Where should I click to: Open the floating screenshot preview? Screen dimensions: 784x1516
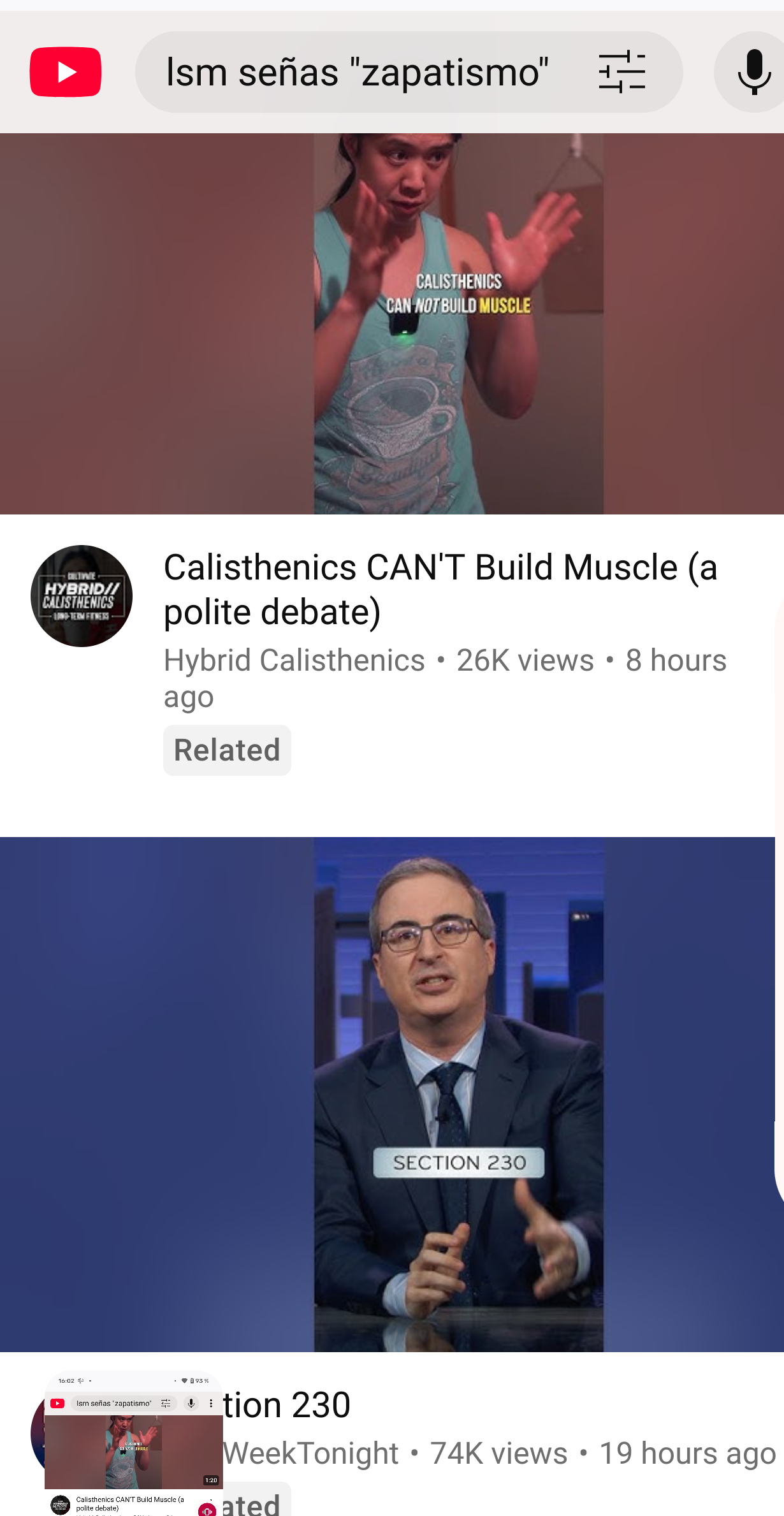(x=133, y=1442)
